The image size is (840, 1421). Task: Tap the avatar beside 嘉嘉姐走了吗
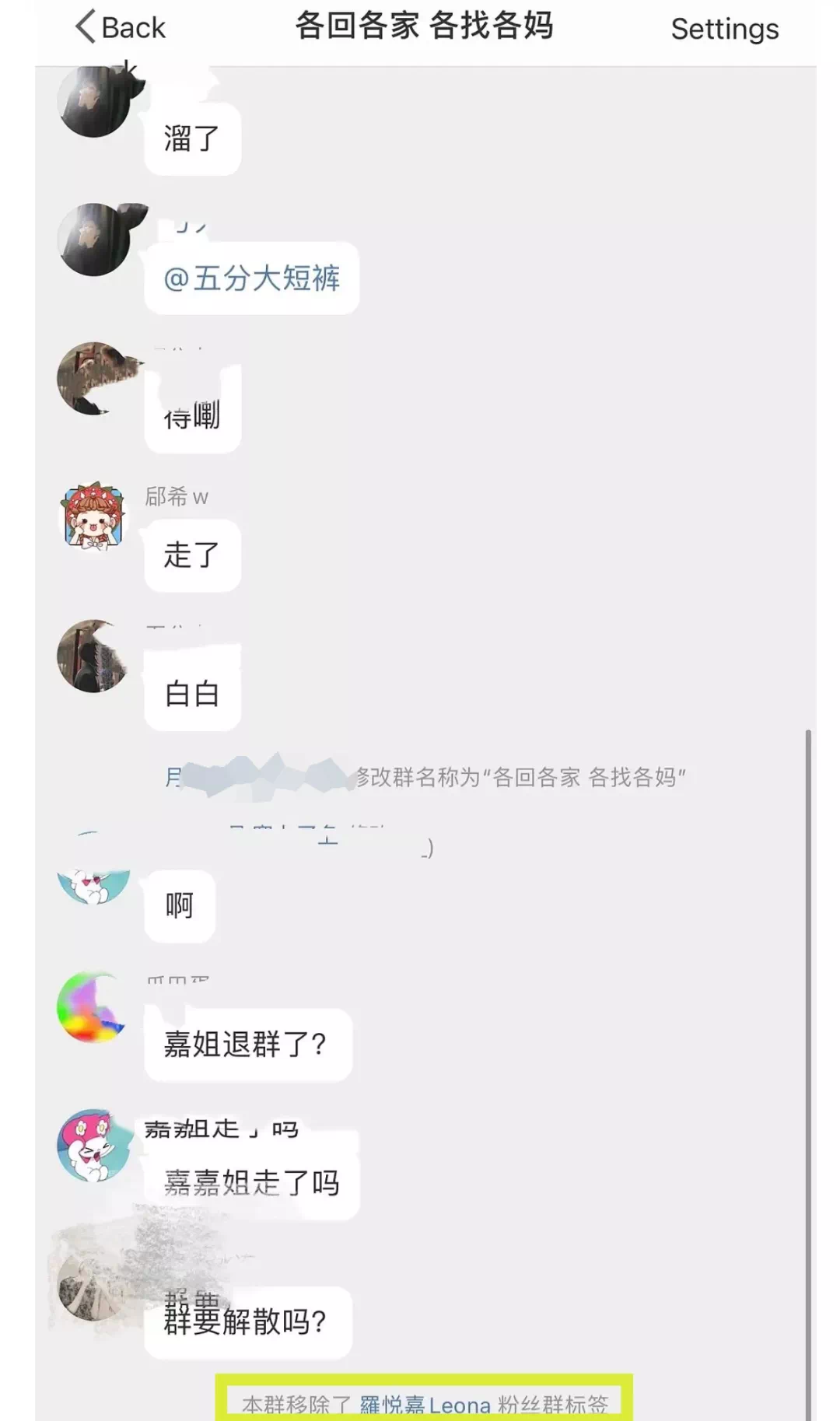[x=94, y=1145]
